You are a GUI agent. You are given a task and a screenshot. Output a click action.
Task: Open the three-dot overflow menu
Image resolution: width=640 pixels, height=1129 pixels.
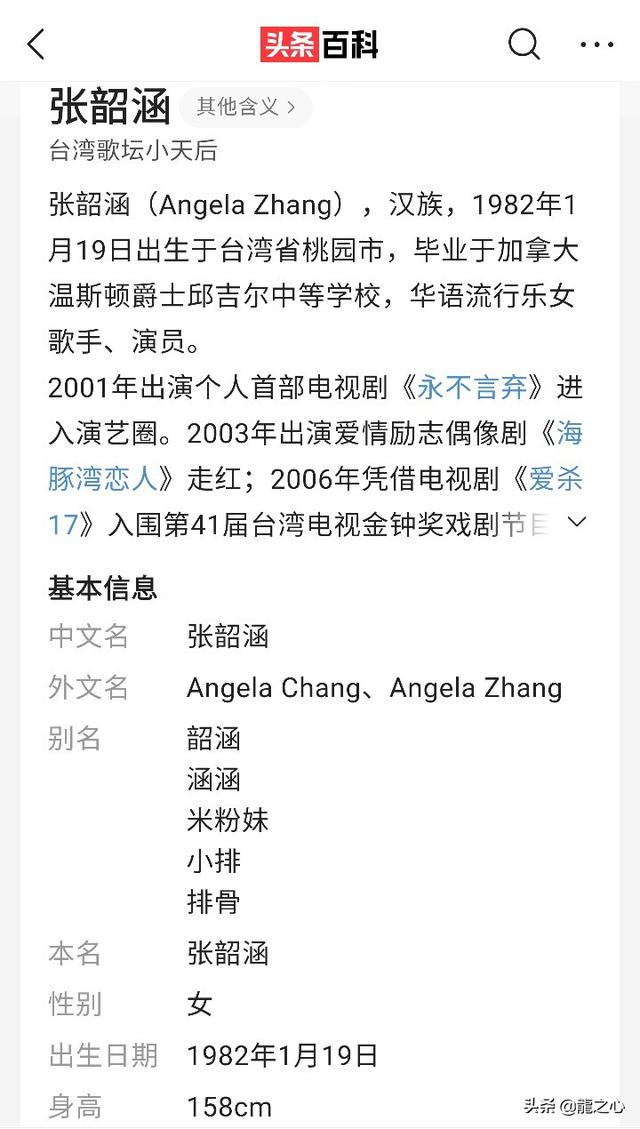click(597, 45)
